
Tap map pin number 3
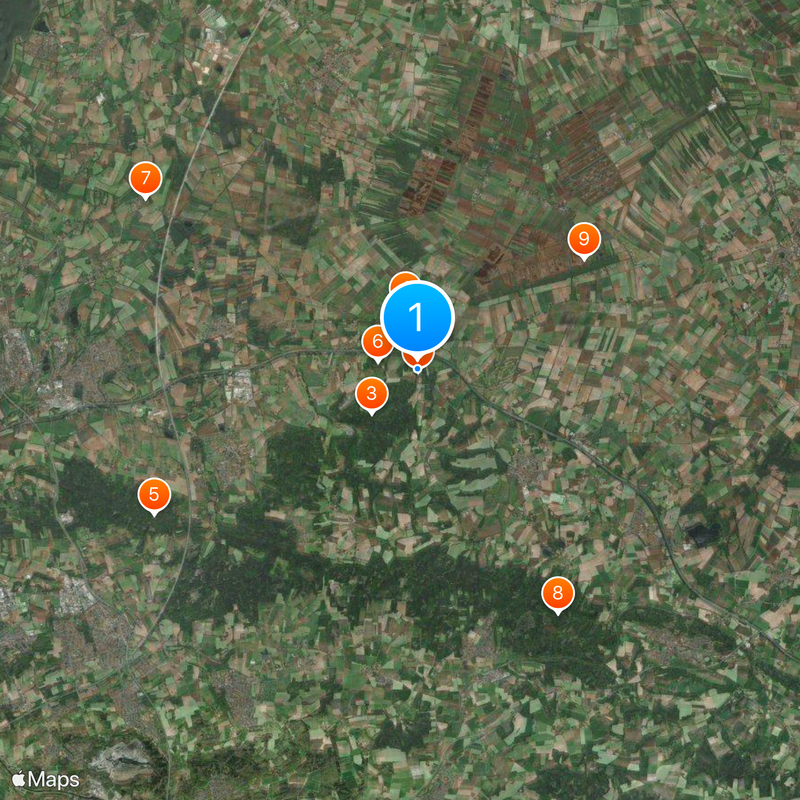[371, 393]
